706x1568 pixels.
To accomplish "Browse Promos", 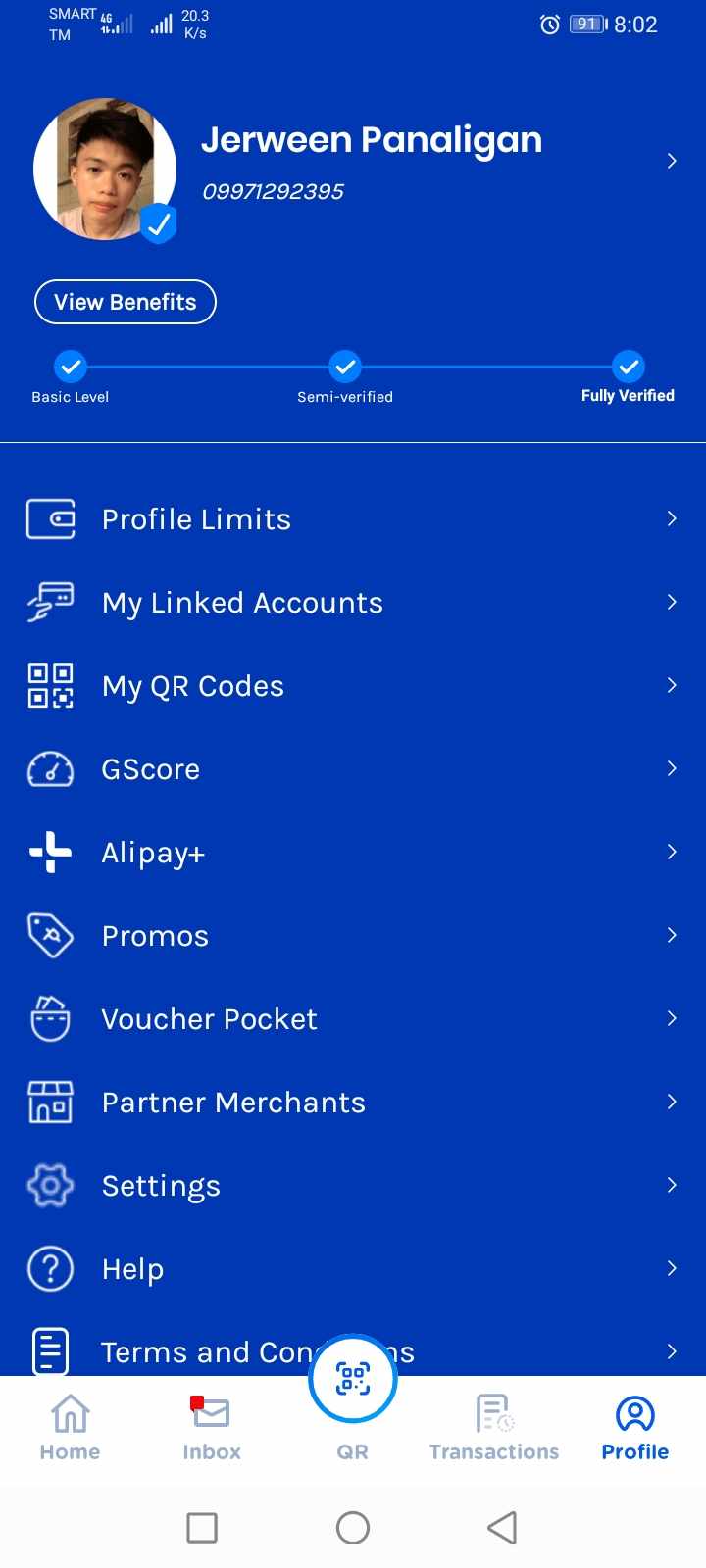I will 156,936.
